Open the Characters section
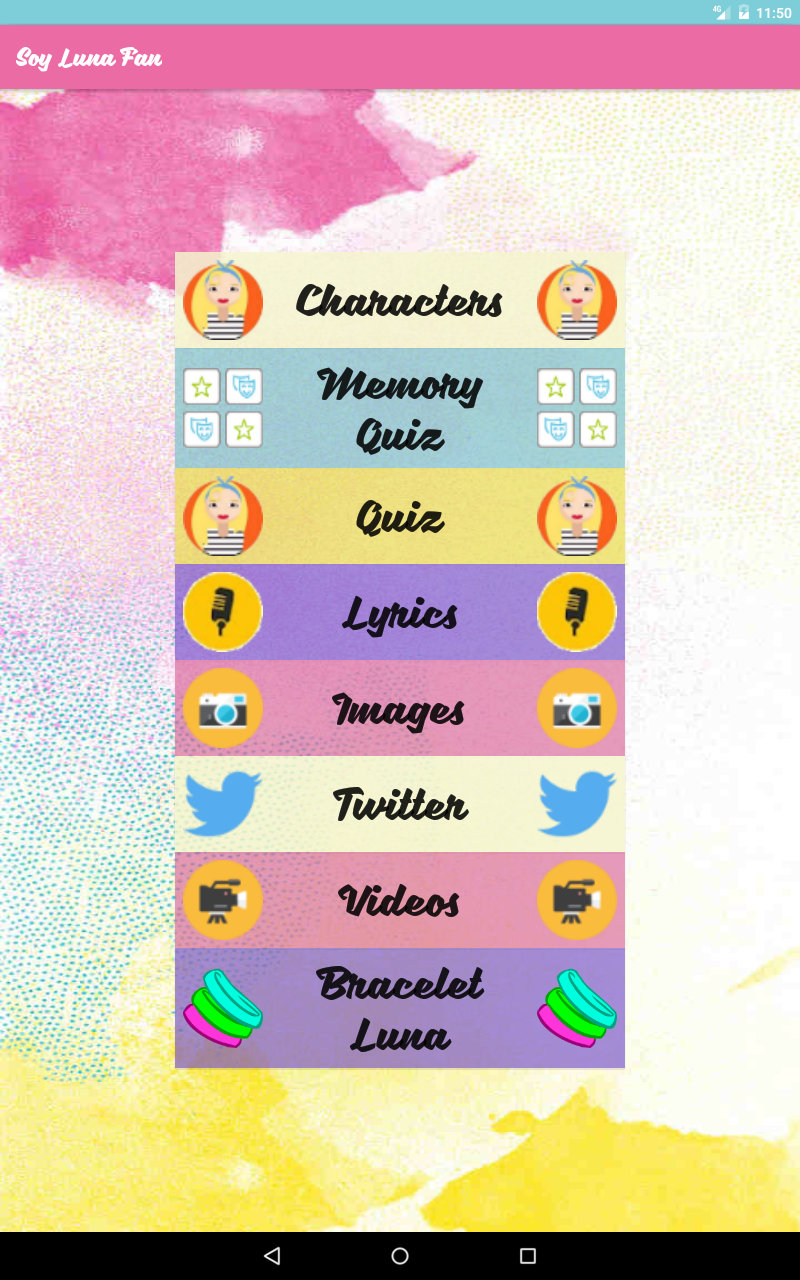 (x=400, y=300)
